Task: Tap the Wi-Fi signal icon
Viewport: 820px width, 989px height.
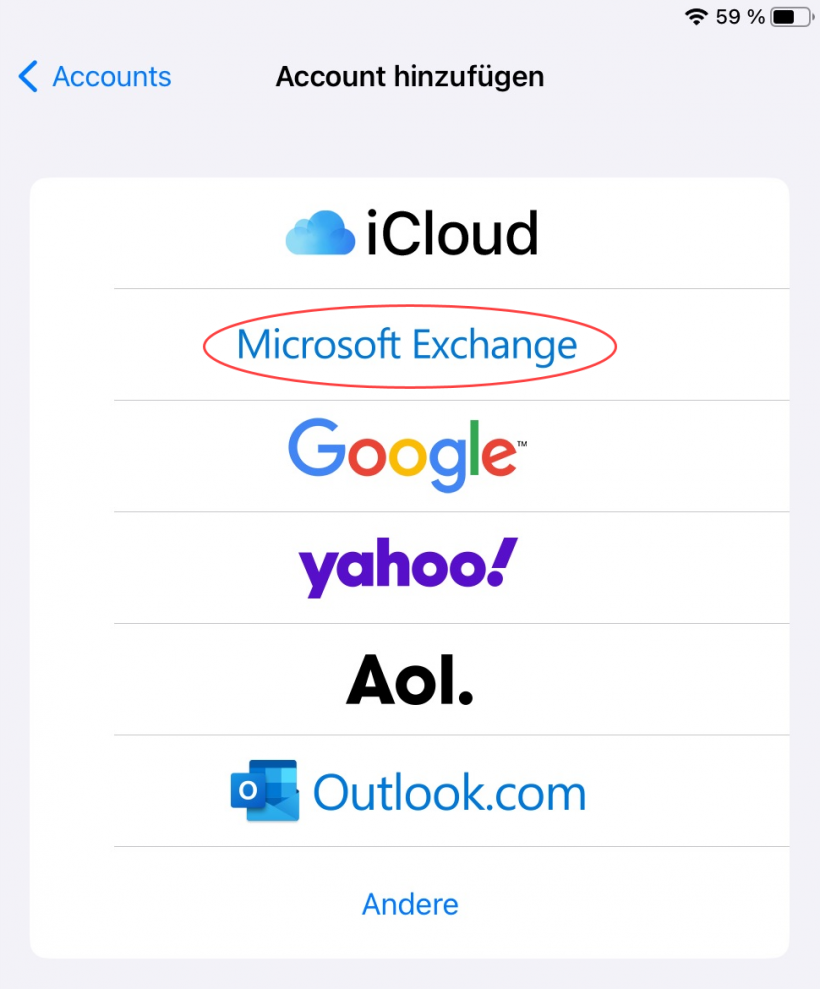Action: coord(695,16)
